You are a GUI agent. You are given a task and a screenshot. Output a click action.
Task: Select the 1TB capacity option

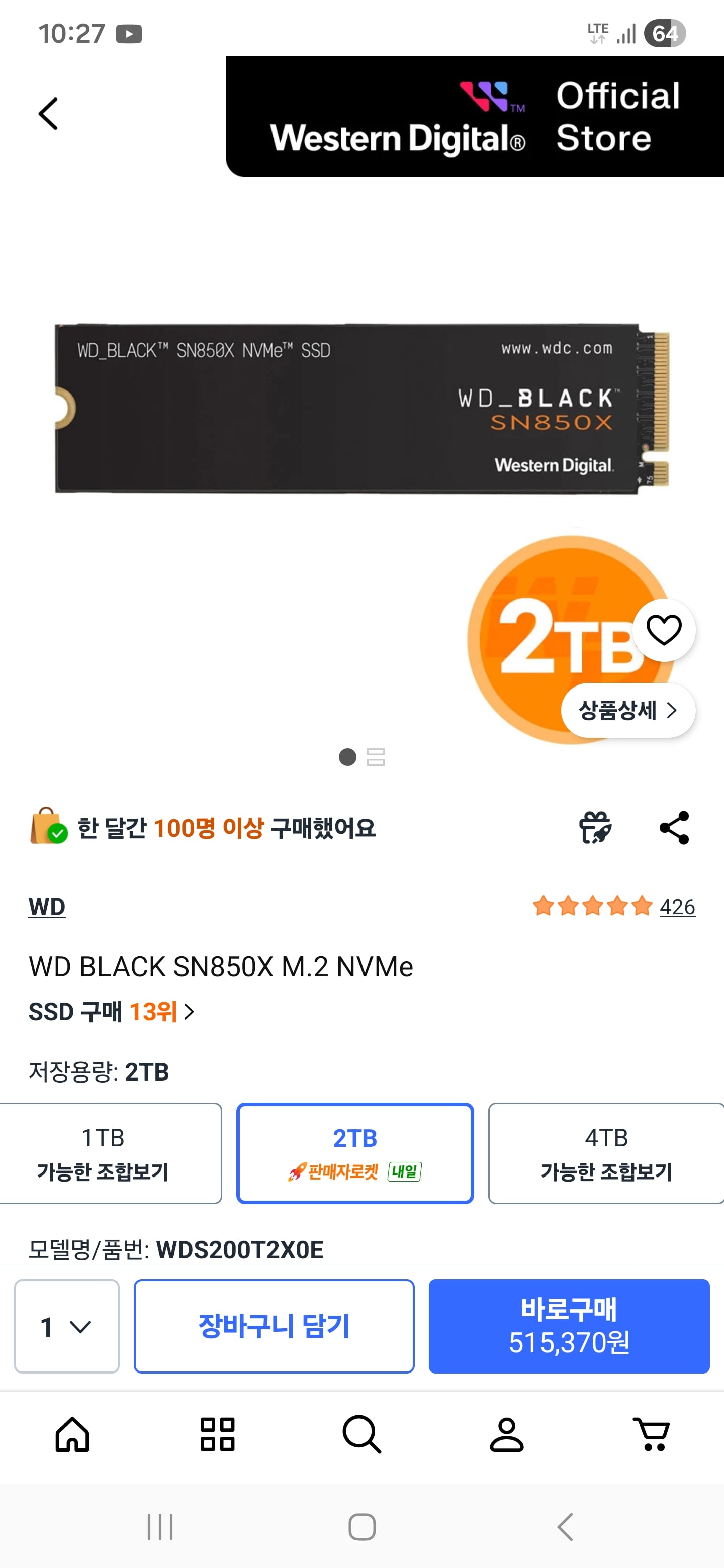click(110, 1153)
